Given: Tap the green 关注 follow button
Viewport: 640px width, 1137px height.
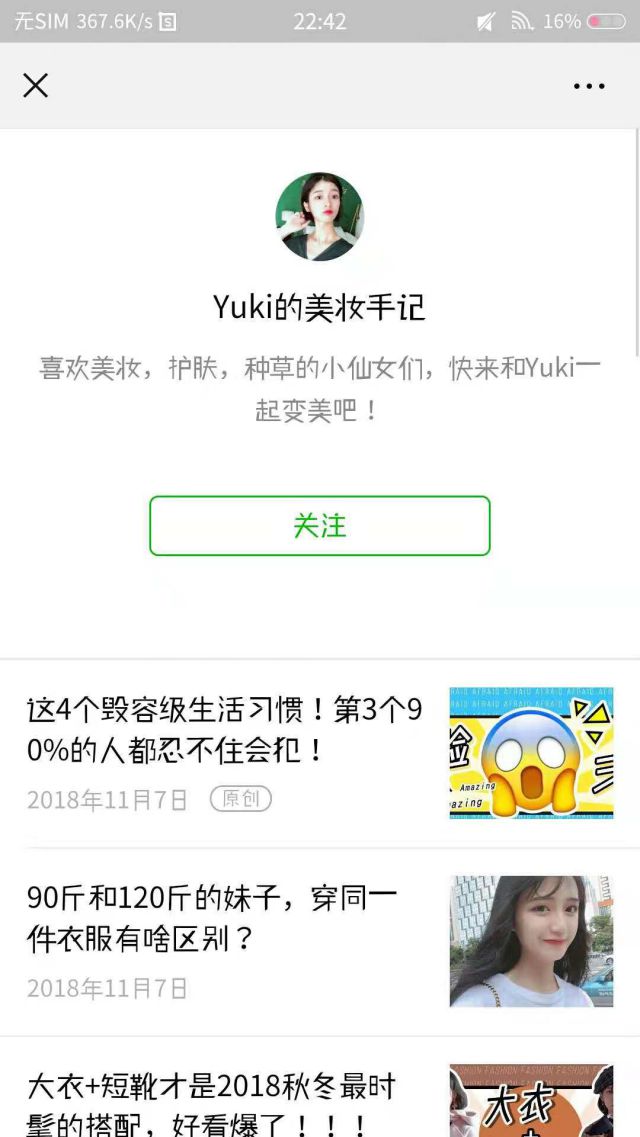Looking at the screenshot, I should [x=320, y=526].
